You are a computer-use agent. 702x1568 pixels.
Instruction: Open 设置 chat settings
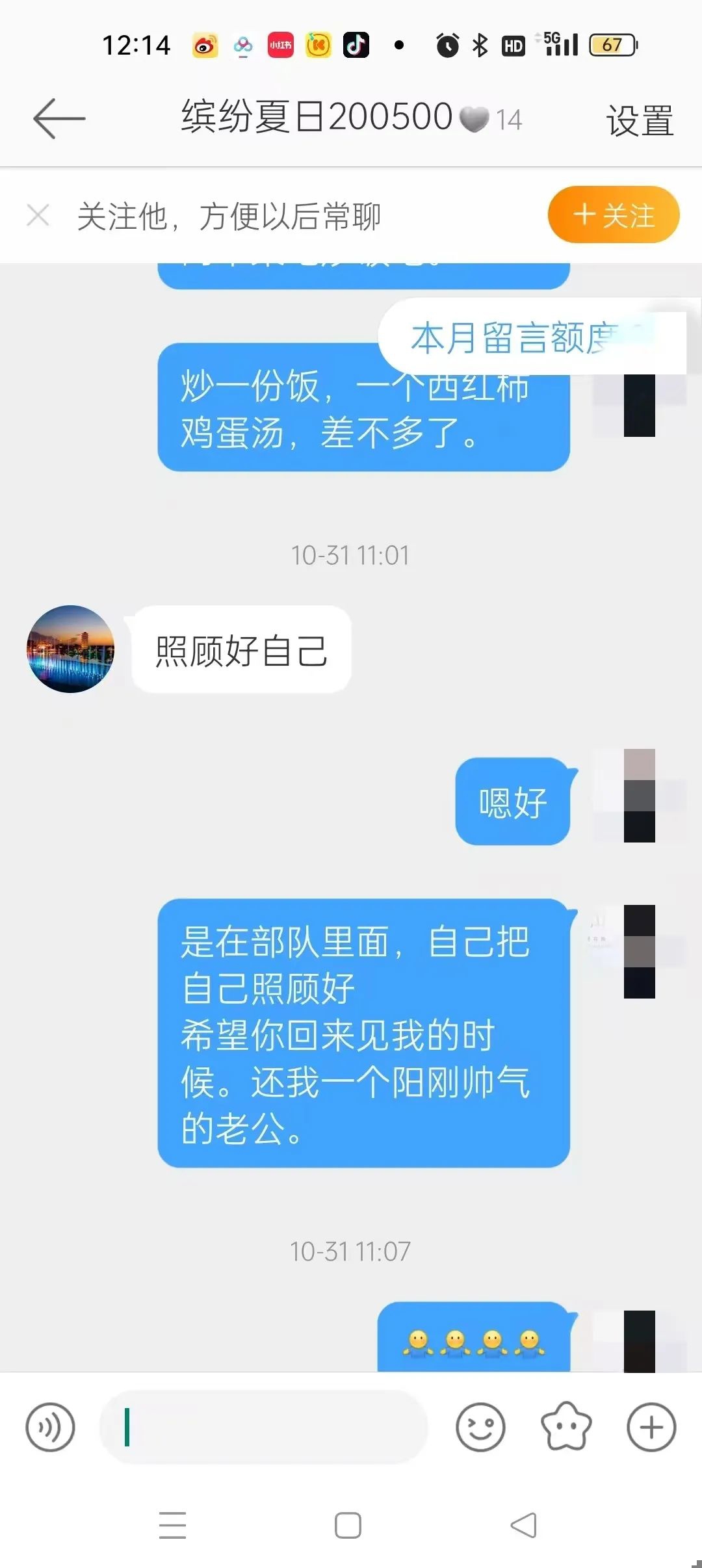tap(640, 121)
